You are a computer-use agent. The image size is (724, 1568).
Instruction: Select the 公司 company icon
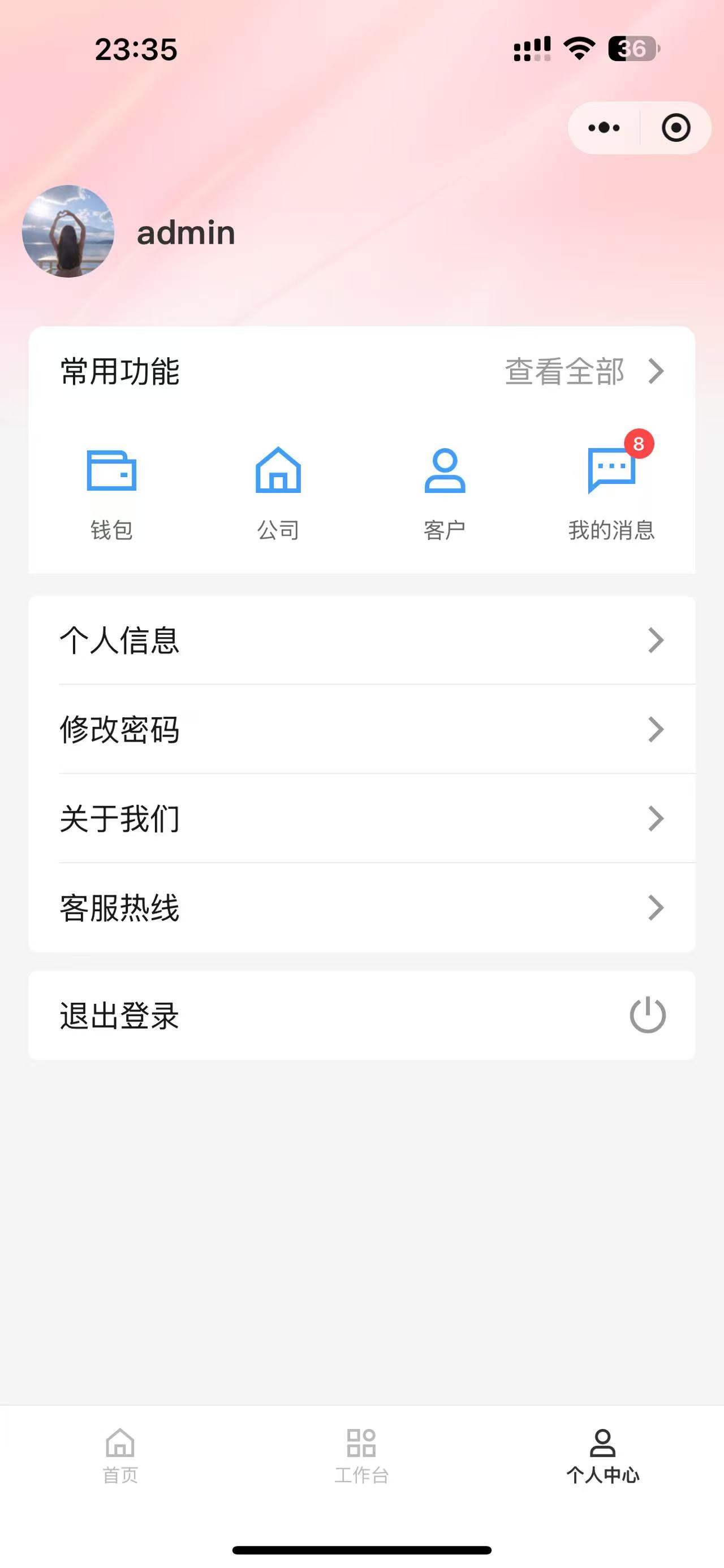(x=278, y=472)
